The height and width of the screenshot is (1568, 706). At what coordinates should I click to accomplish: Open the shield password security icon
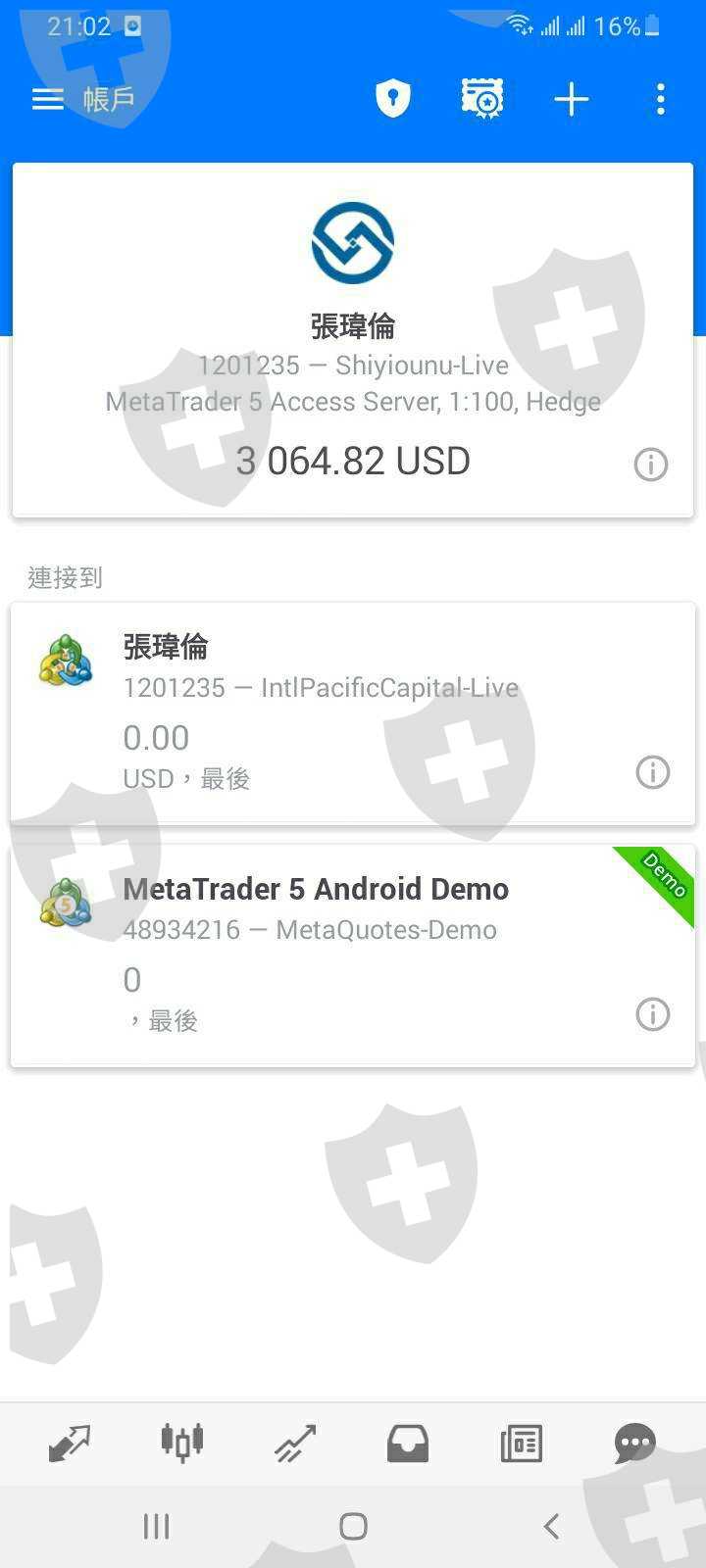[393, 99]
